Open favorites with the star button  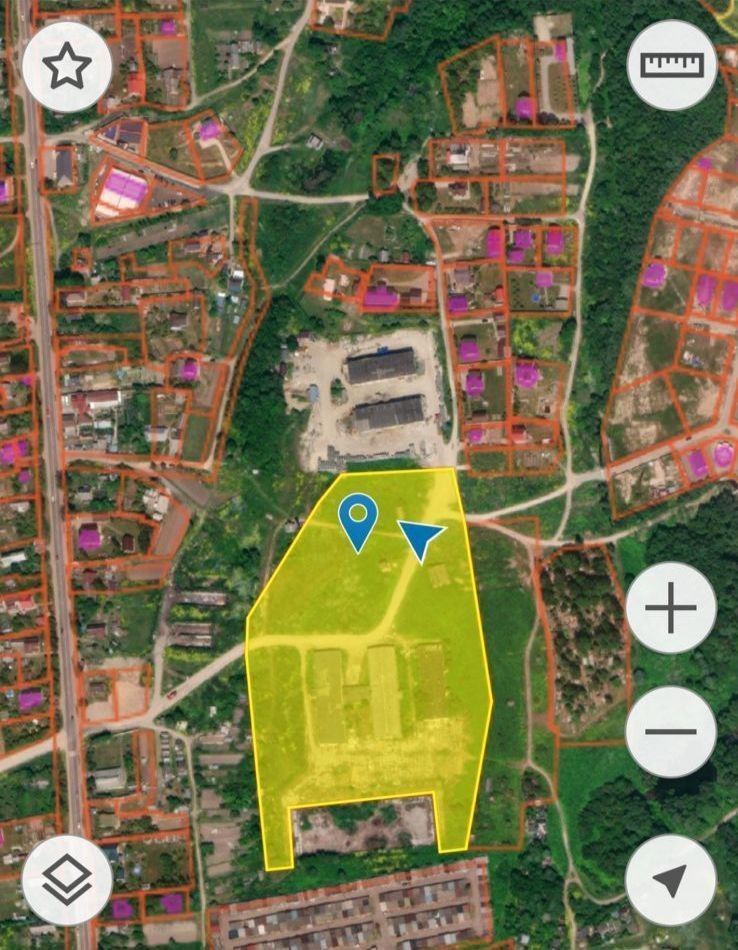point(67,66)
